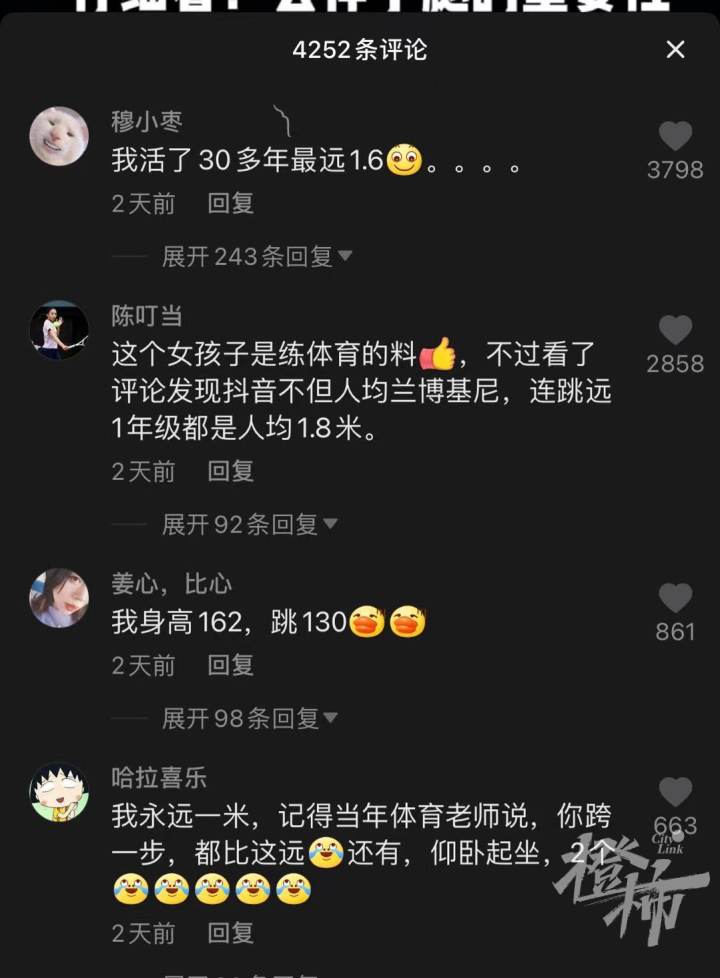720x978 pixels.
Task: Like 姜心，比心's comment
Action: pyautogui.click(x=675, y=599)
